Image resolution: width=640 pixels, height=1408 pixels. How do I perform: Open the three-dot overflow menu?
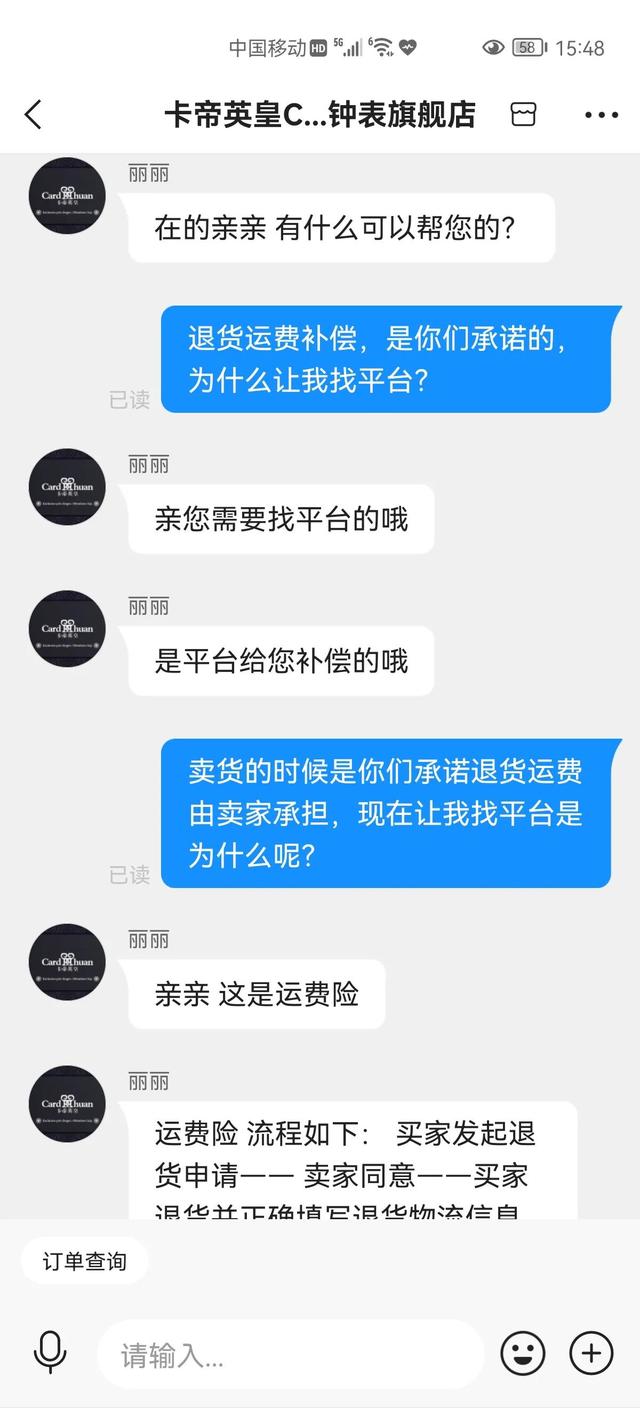click(601, 115)
